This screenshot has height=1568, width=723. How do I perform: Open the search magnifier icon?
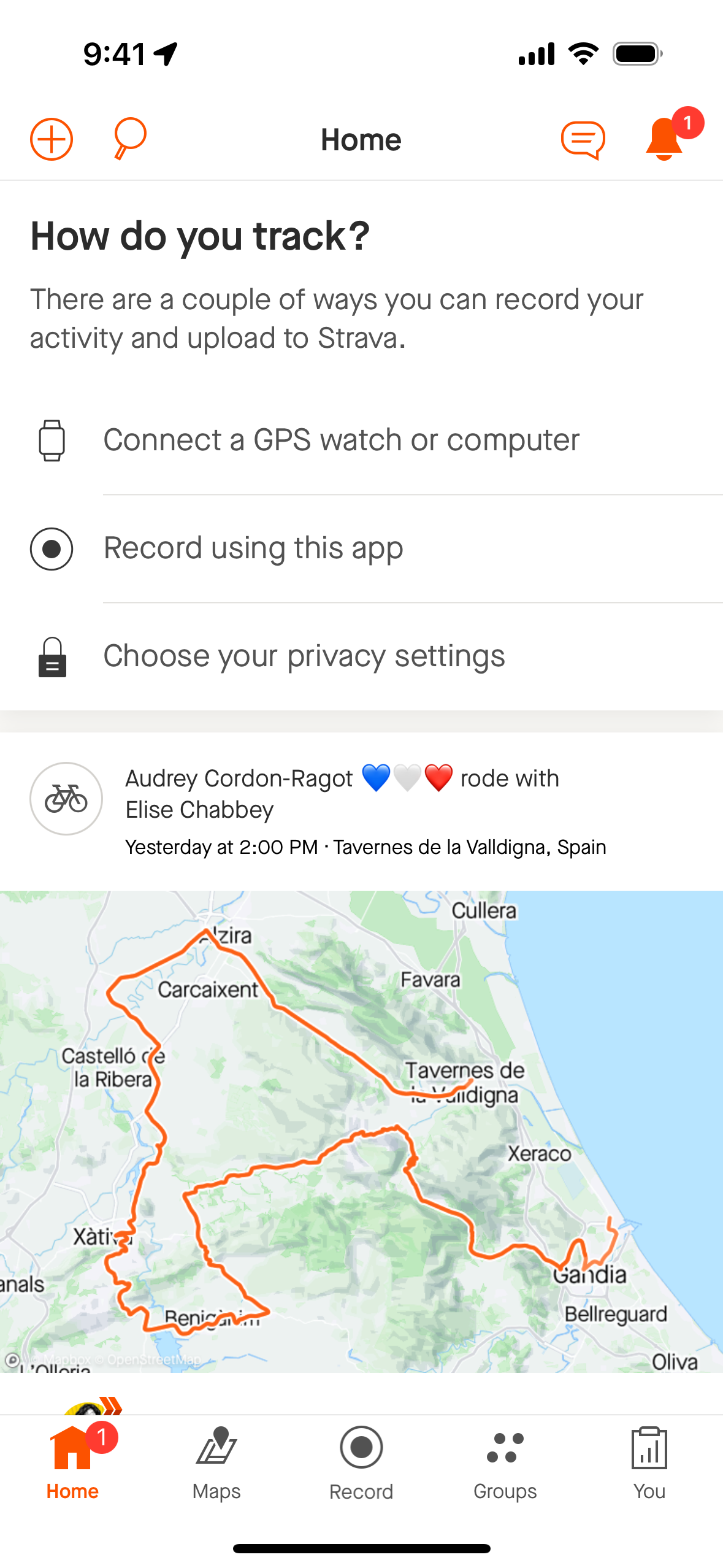129,139
